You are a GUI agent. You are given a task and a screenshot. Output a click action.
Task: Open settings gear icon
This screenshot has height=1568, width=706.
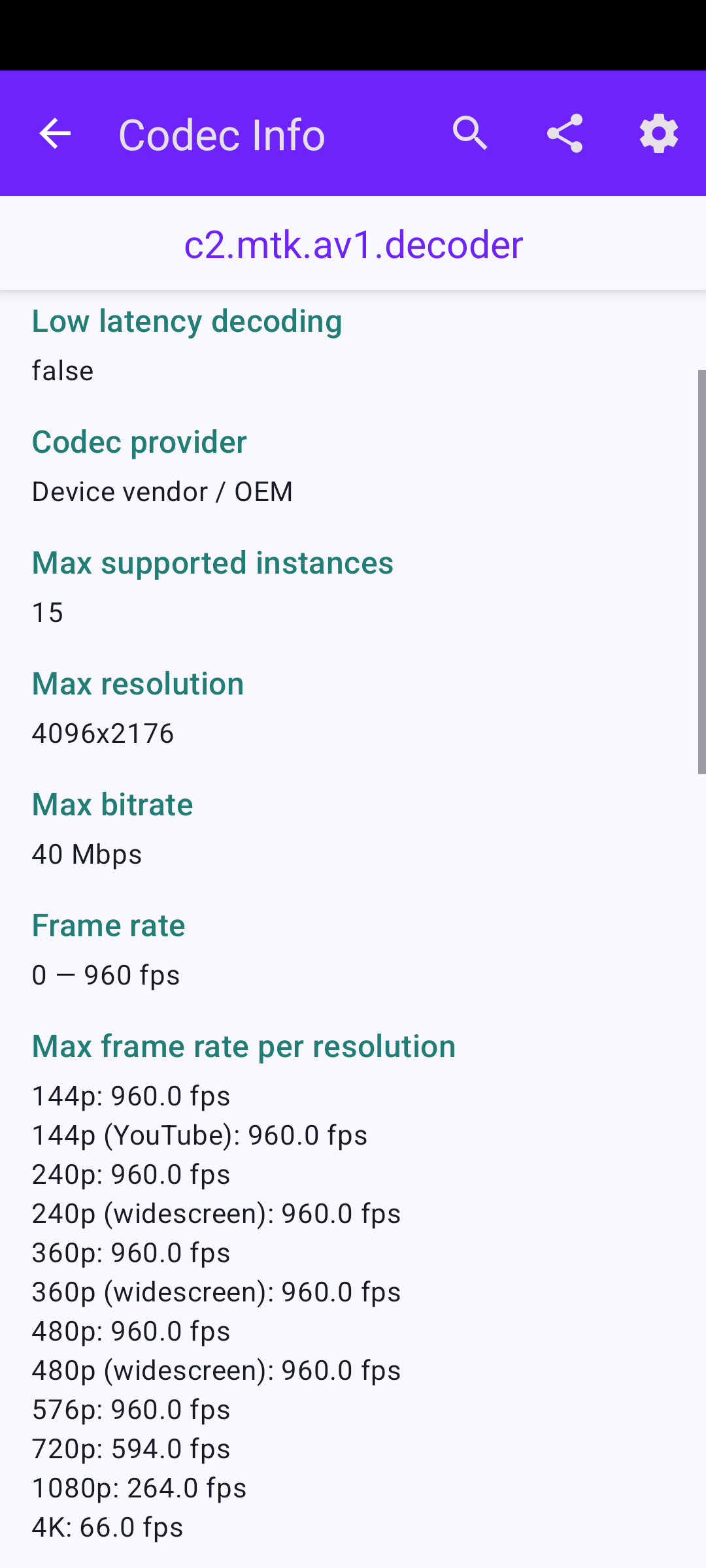pos(658,134)
